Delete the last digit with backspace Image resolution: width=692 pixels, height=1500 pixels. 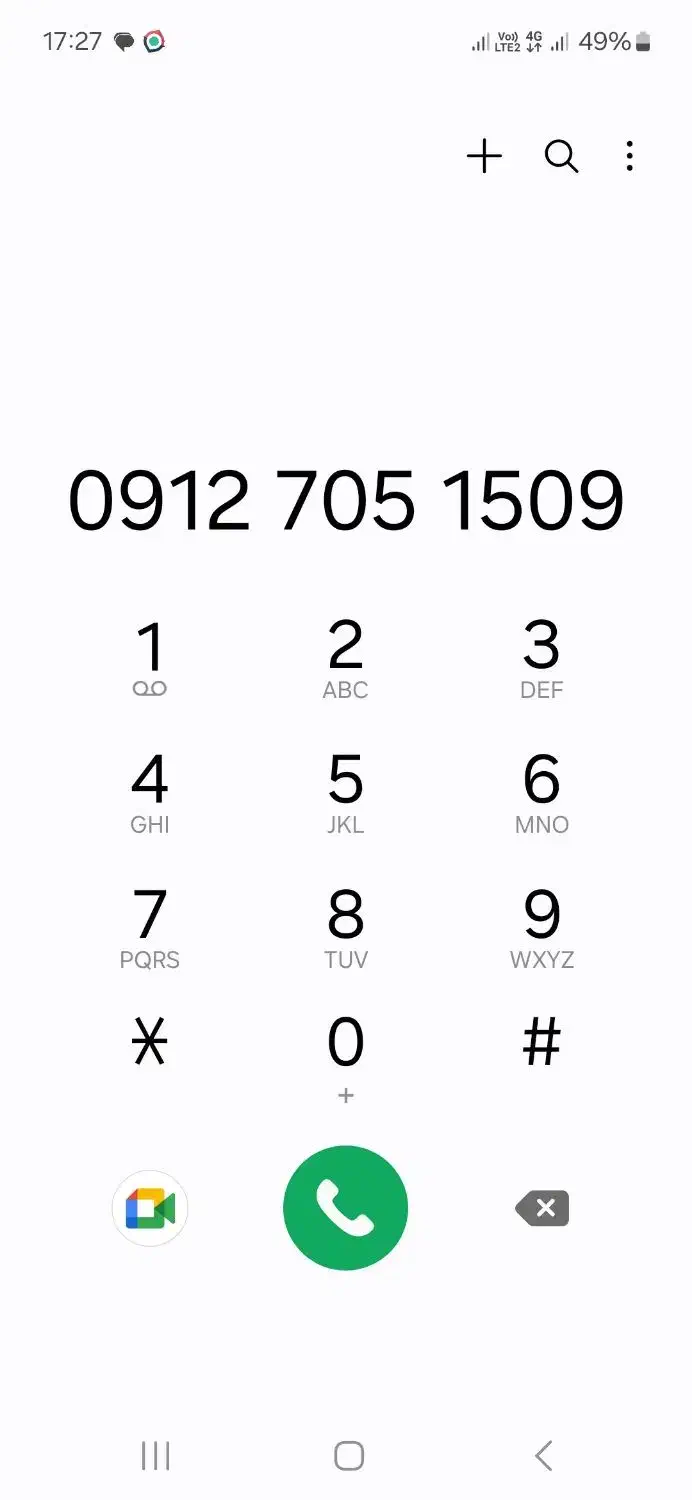(542, 1208)
